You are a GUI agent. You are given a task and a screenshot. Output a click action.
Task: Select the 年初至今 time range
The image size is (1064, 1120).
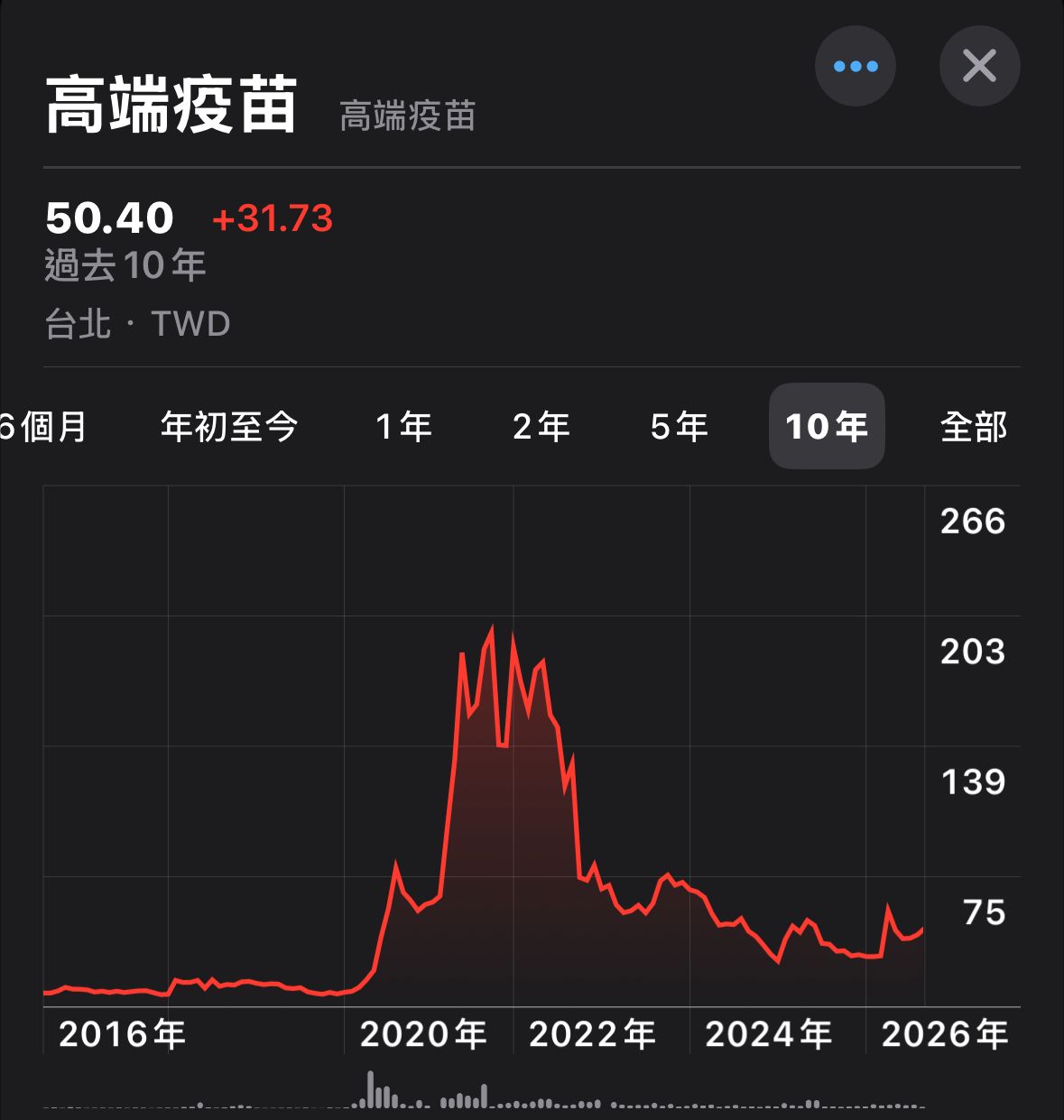click(x=229, y=426)
